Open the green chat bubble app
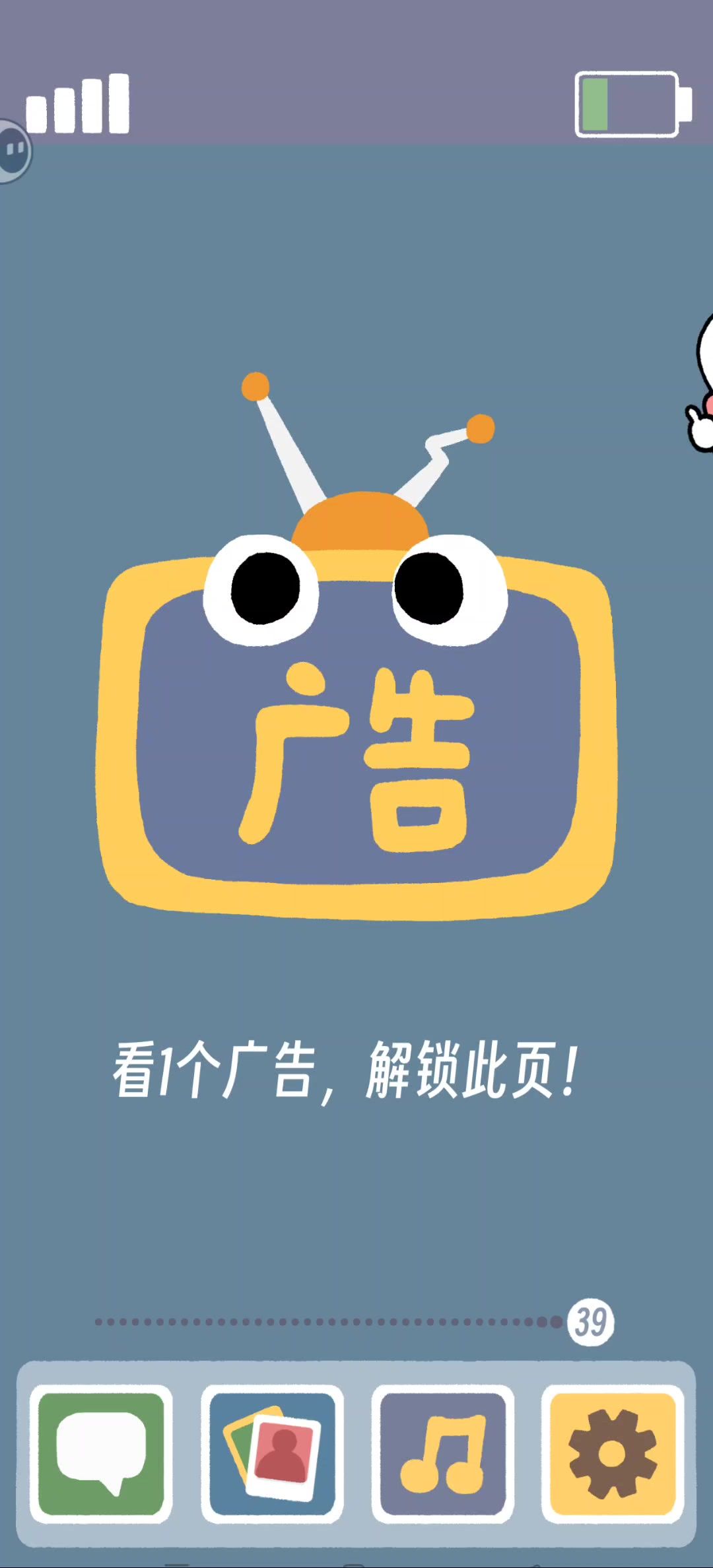Viewport: 713px width, 1568px height. 101,1454
